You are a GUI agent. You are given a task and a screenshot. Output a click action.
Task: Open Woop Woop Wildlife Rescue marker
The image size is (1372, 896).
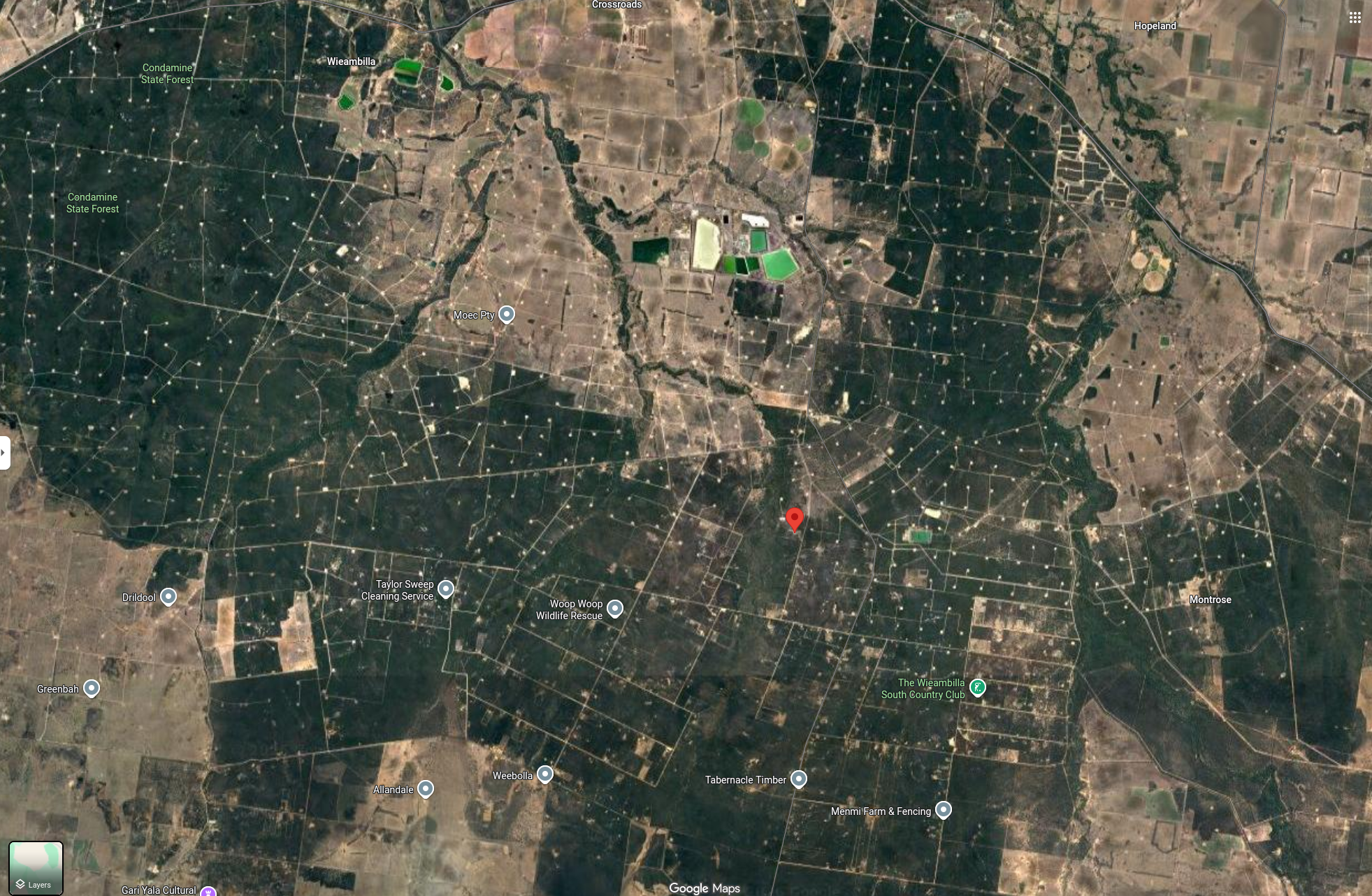click(x=615, y=609)
